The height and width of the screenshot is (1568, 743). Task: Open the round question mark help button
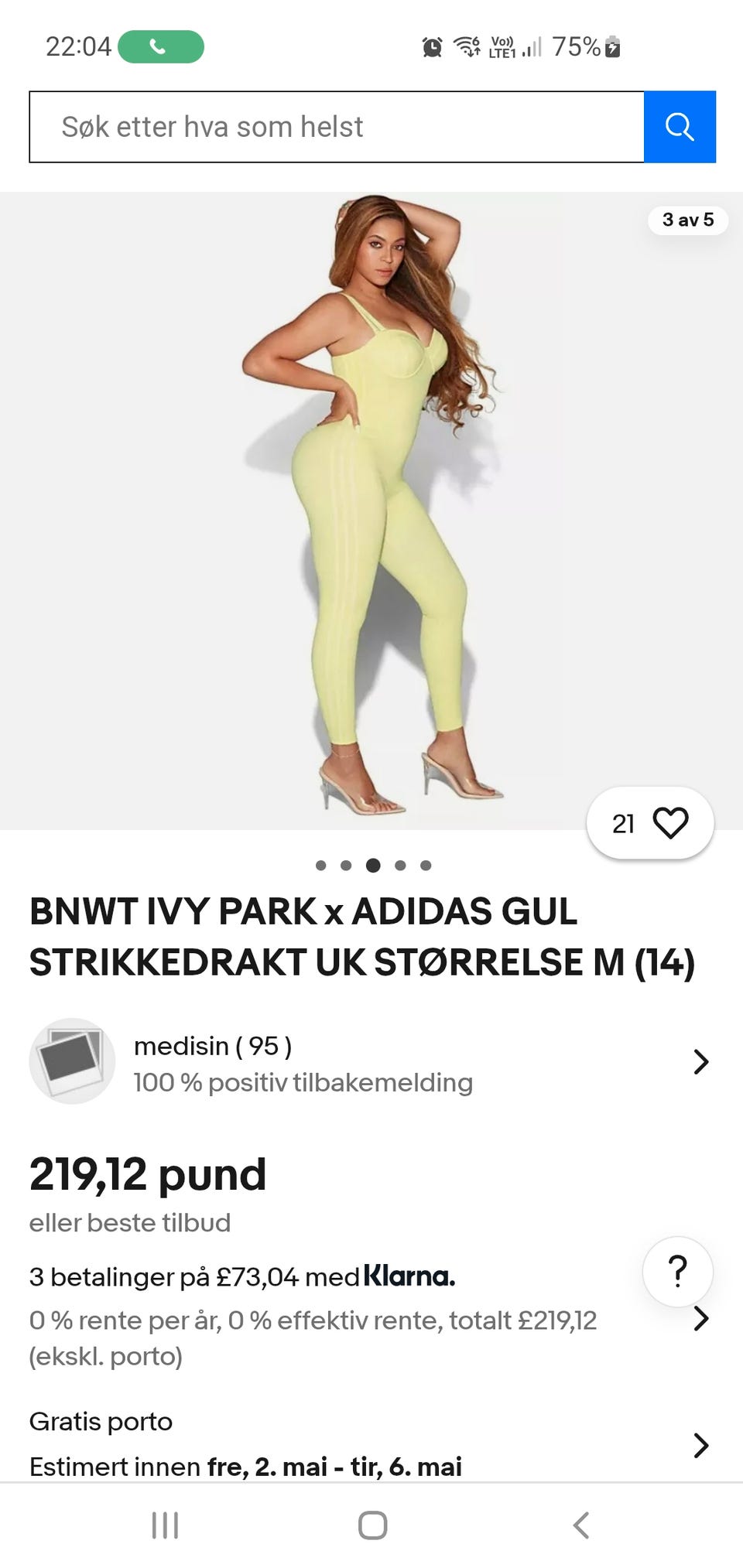click(677, 1271)
